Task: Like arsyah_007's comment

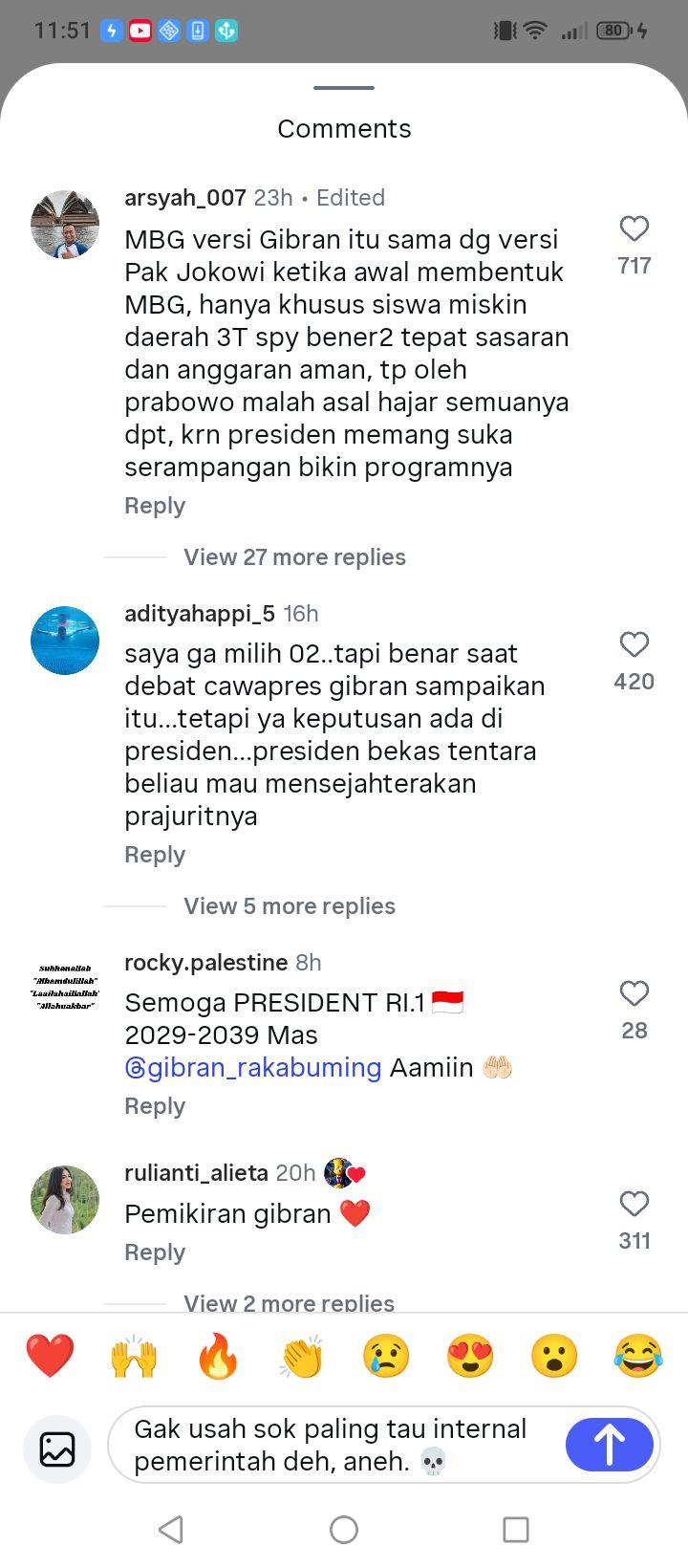Action: (634, 229)
